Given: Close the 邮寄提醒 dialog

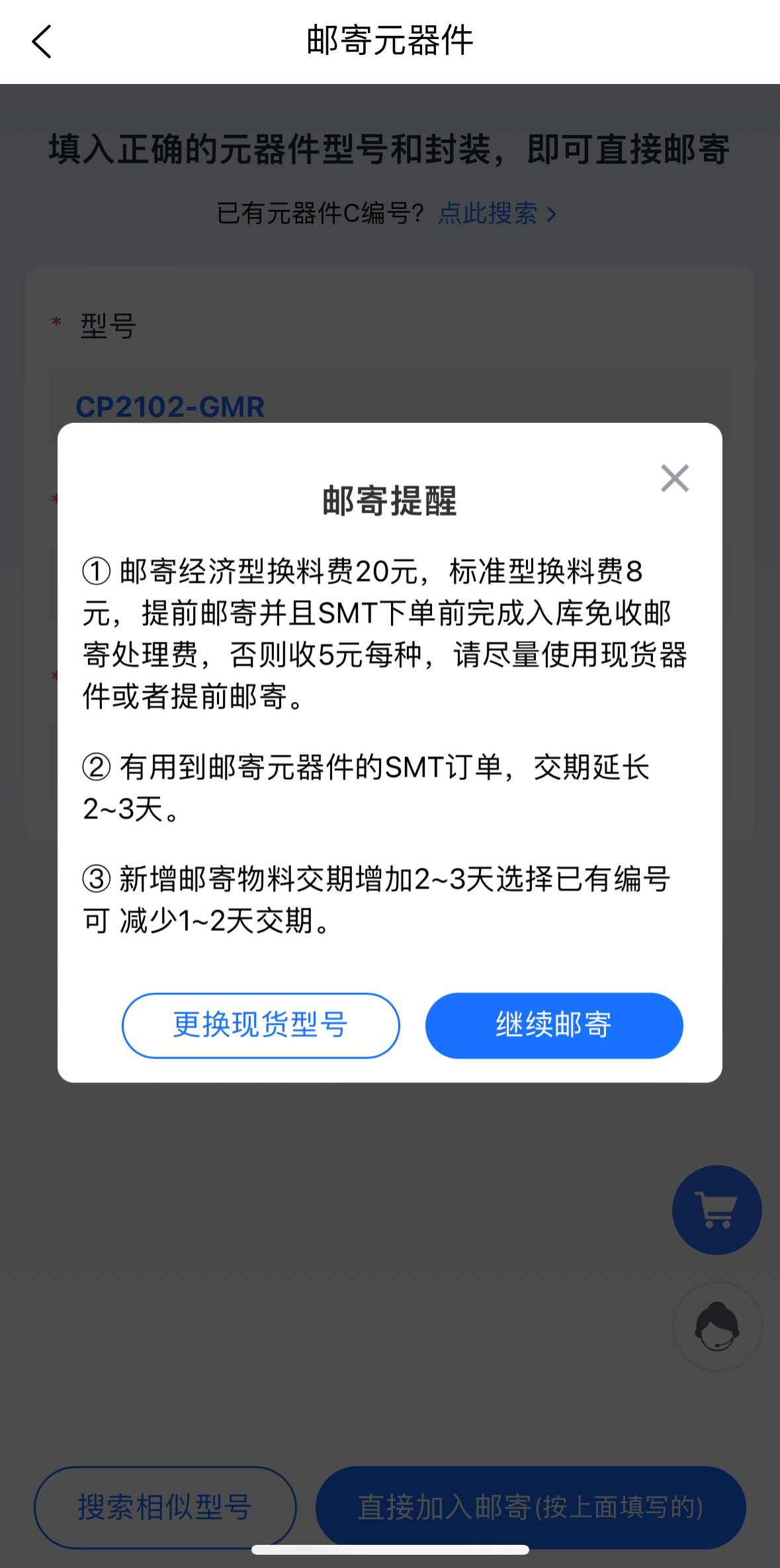Looking at the screenshot, I should pyautogui.click(x=674, y=478).
